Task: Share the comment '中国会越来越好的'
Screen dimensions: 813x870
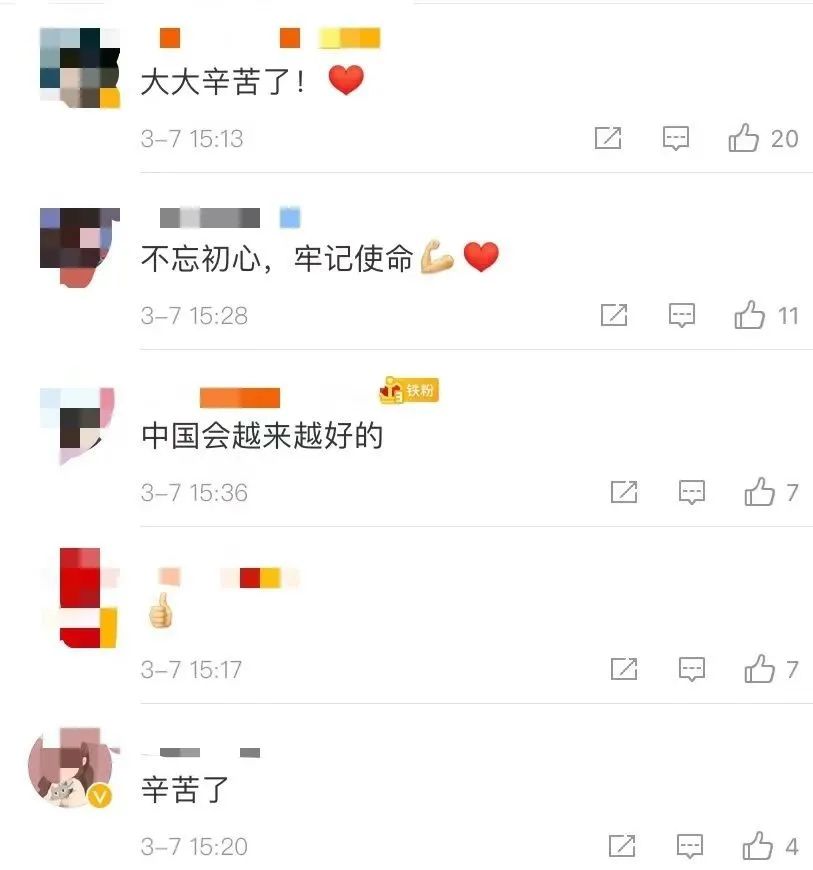Action: [x=624, y=492]
